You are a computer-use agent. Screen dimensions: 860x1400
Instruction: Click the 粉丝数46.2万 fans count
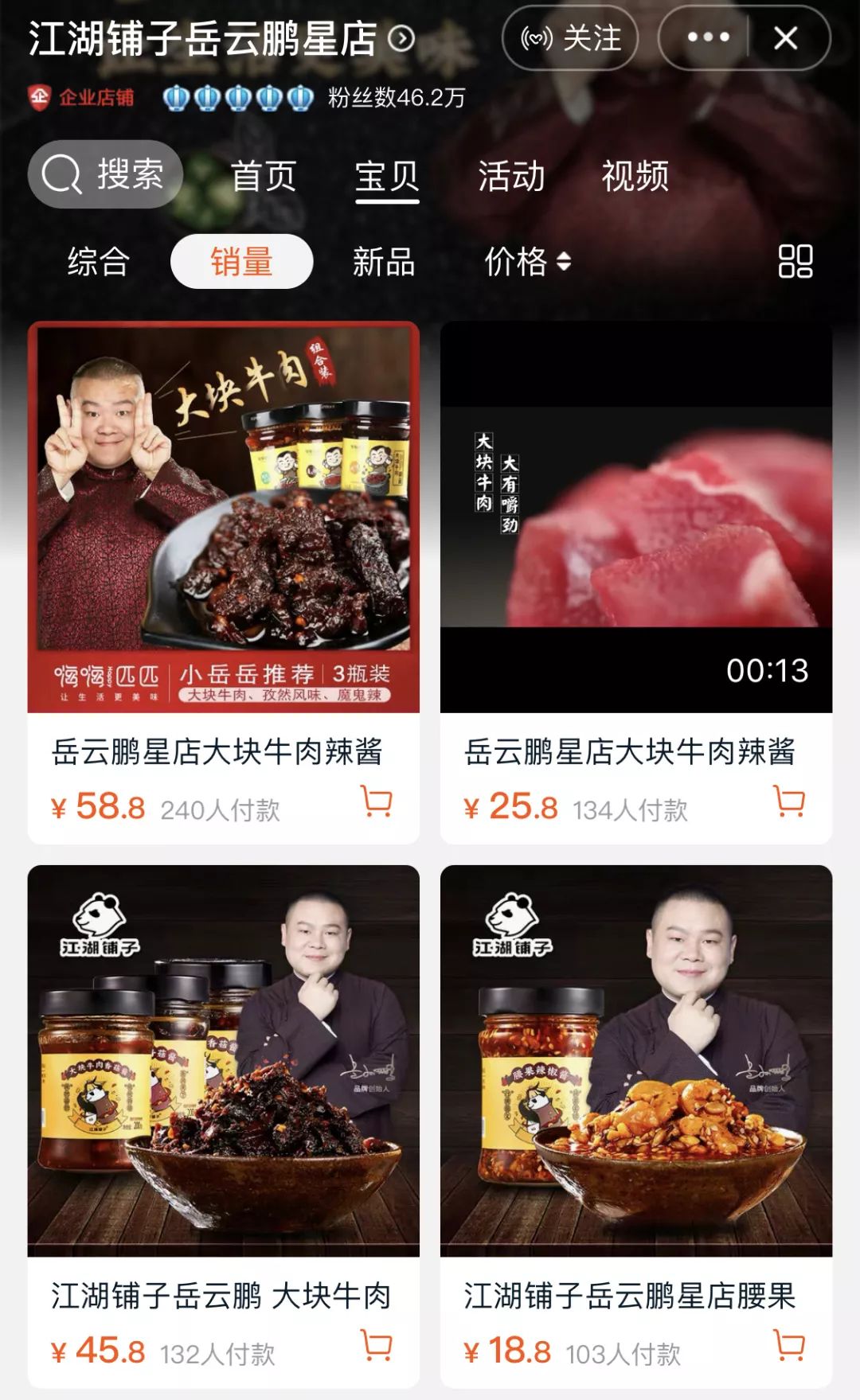396,99
